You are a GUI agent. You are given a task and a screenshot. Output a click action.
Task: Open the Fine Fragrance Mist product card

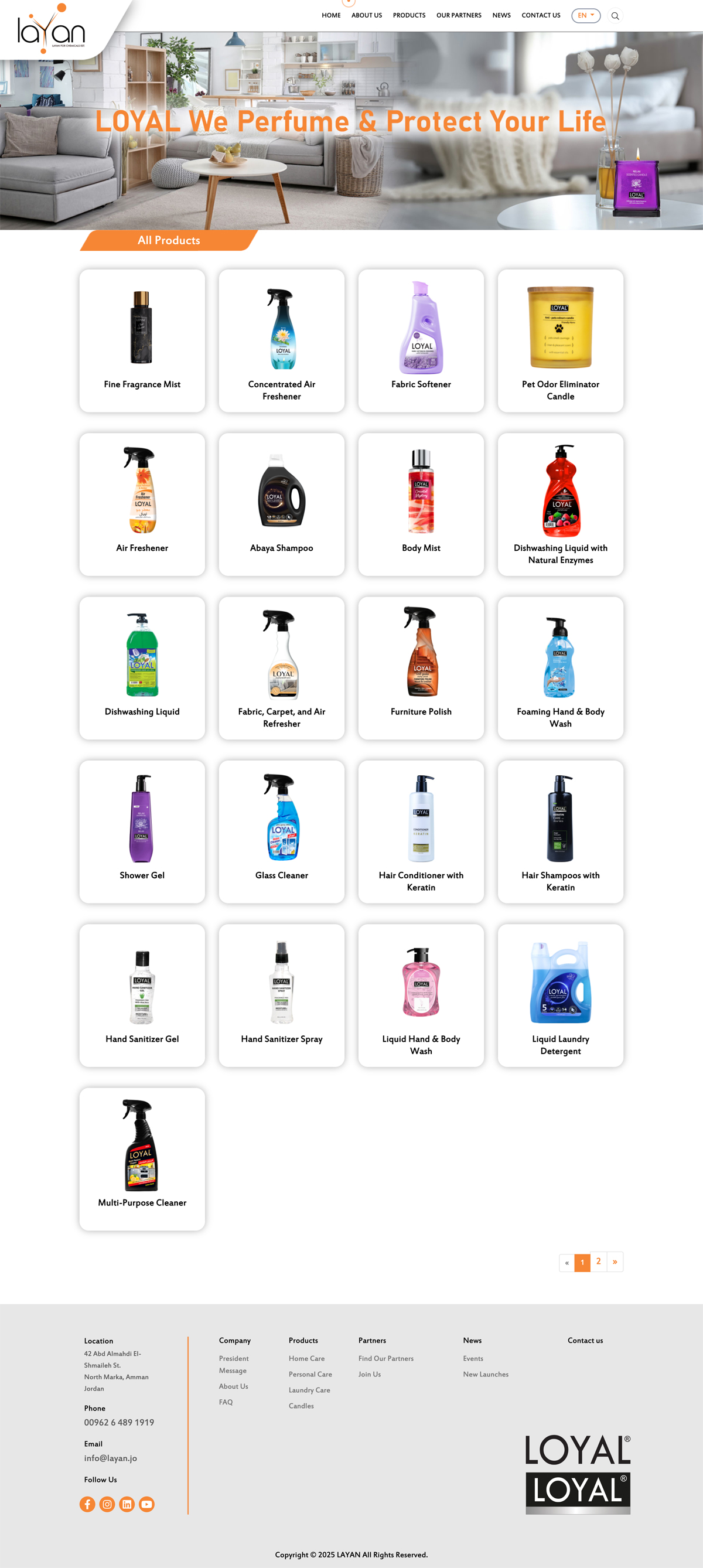point(142,341)
